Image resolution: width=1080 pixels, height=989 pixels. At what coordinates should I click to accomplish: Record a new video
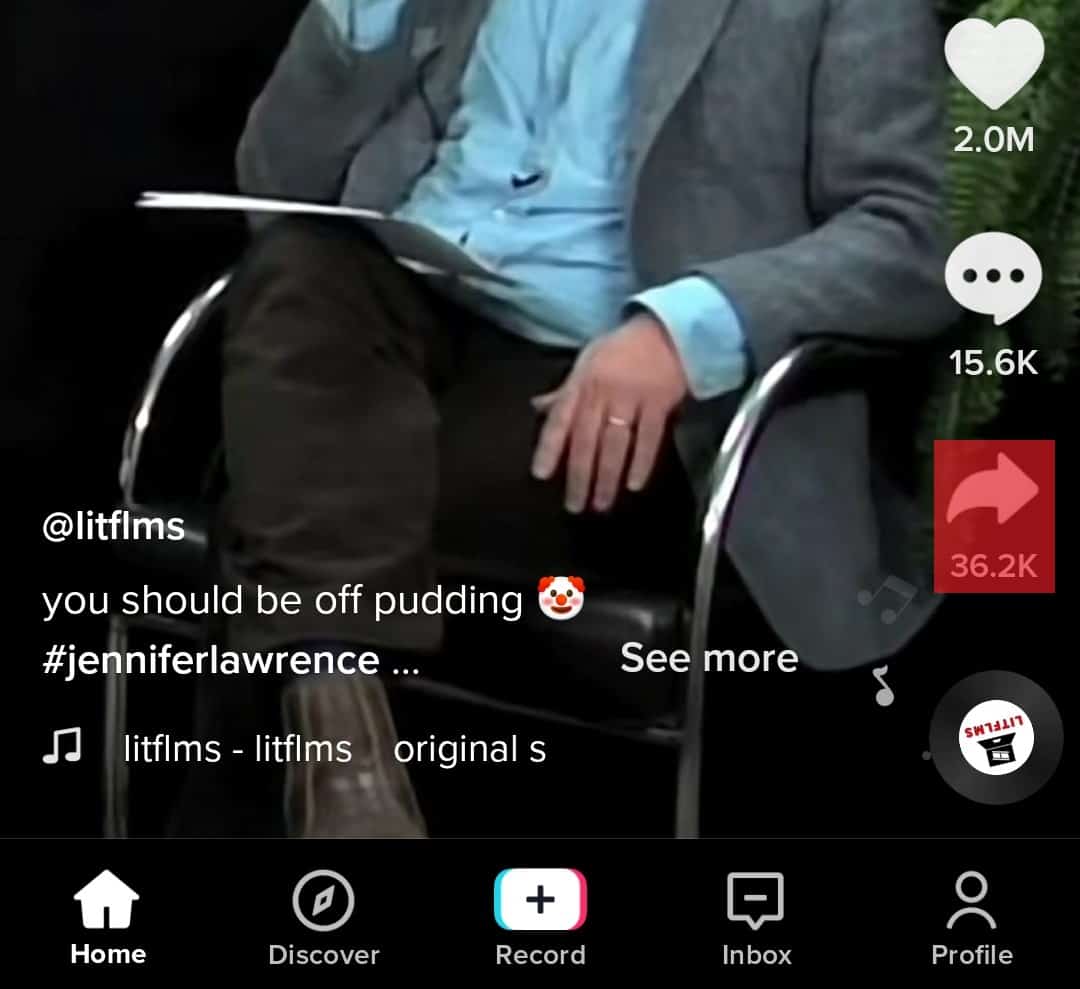coord(540,917)
